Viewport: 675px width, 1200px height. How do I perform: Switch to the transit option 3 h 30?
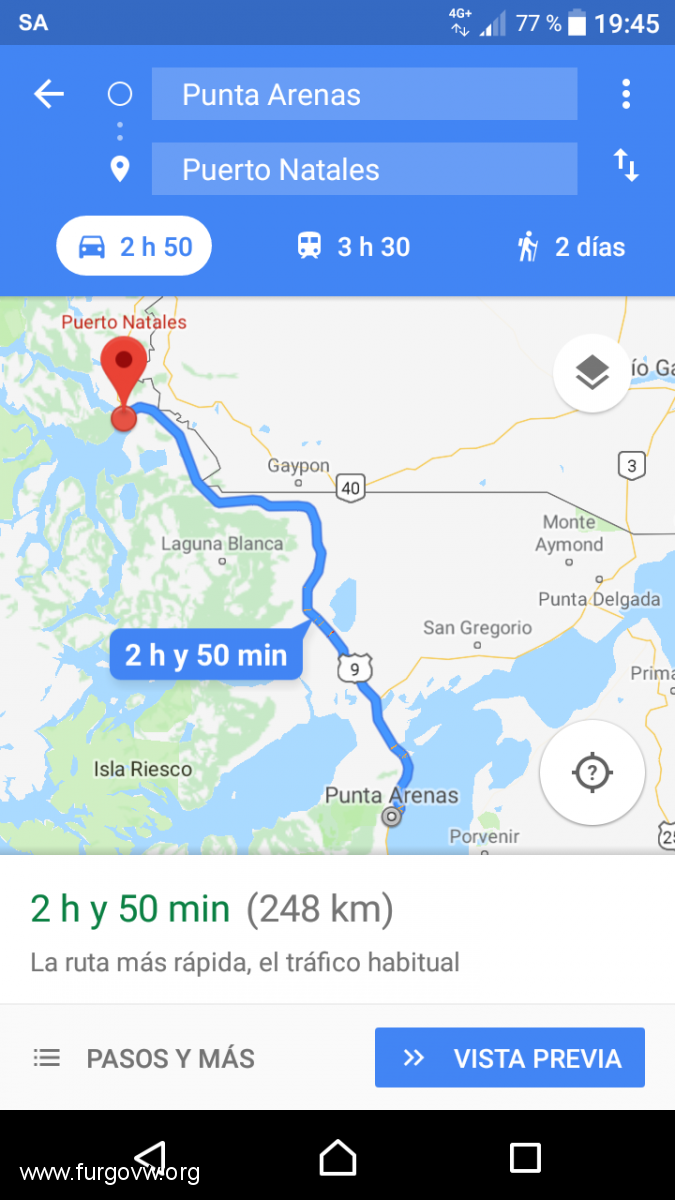pos(354,247)
